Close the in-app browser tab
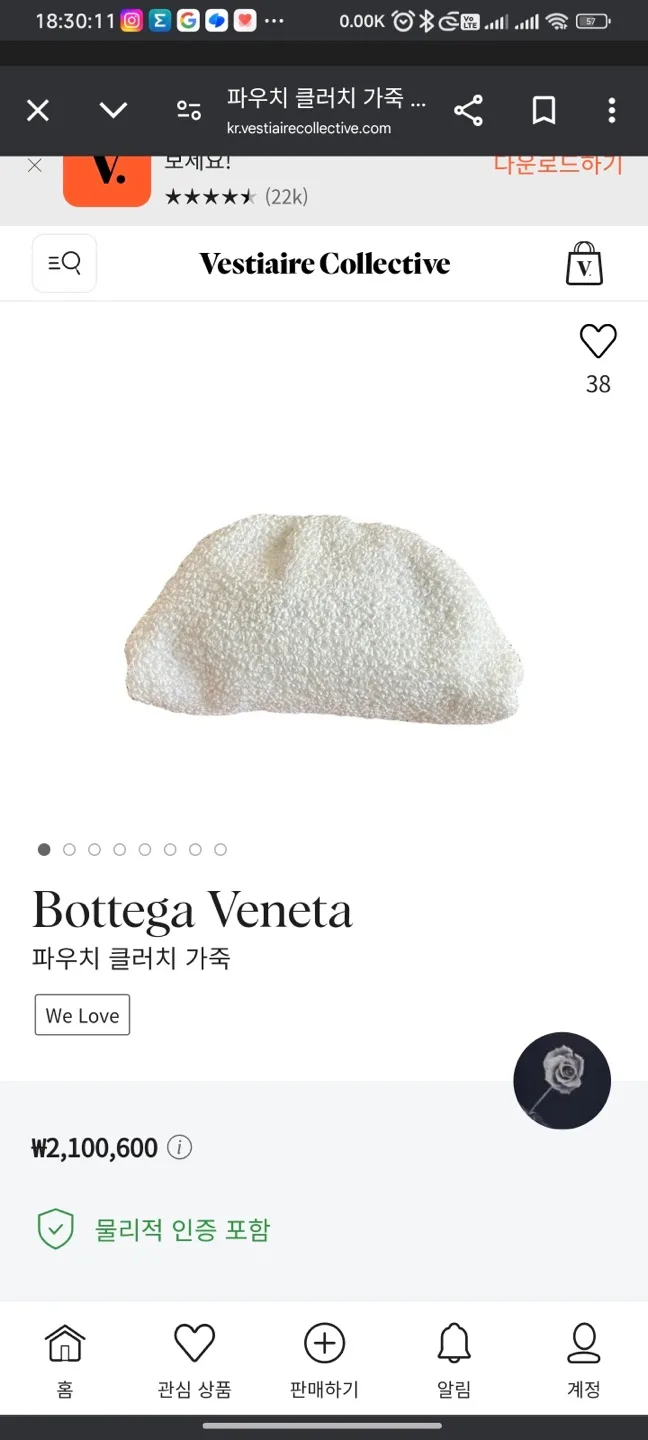The image size is (648, 1440). [x=38, y=110]
